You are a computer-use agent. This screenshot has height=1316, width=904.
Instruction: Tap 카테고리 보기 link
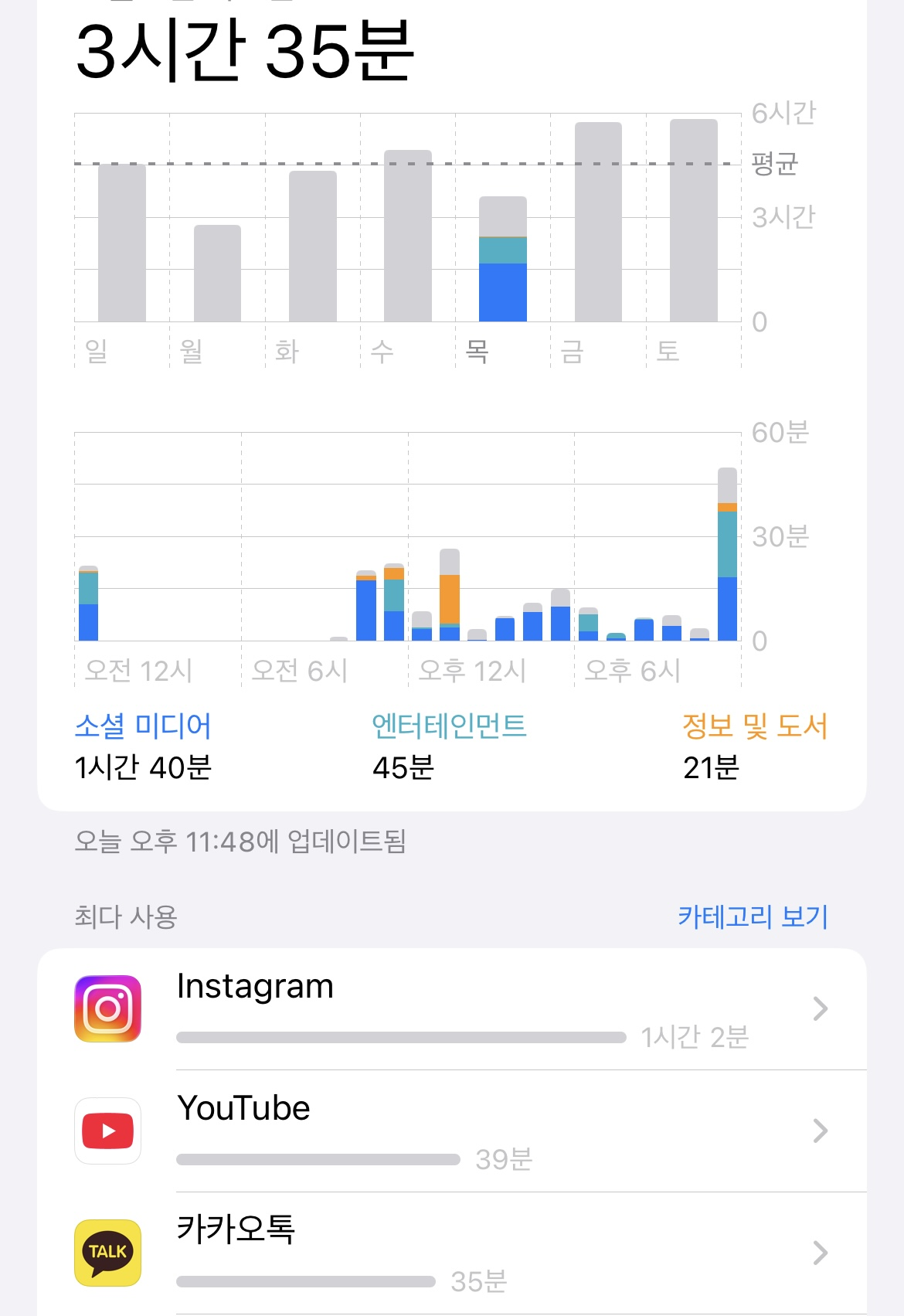coord(753,916)
